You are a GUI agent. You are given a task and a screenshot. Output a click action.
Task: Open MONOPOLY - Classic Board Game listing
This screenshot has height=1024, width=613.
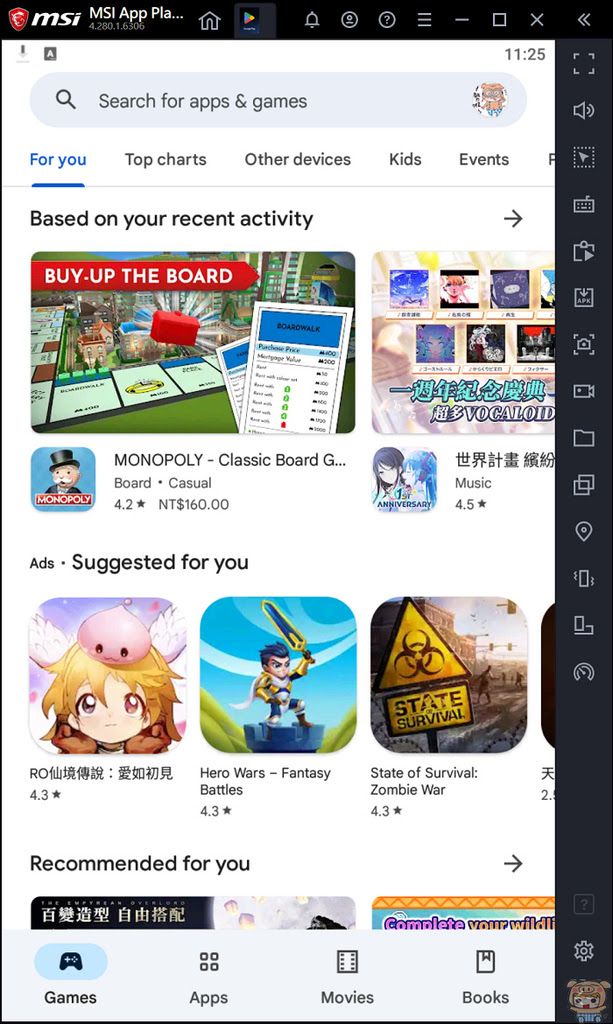229,461
